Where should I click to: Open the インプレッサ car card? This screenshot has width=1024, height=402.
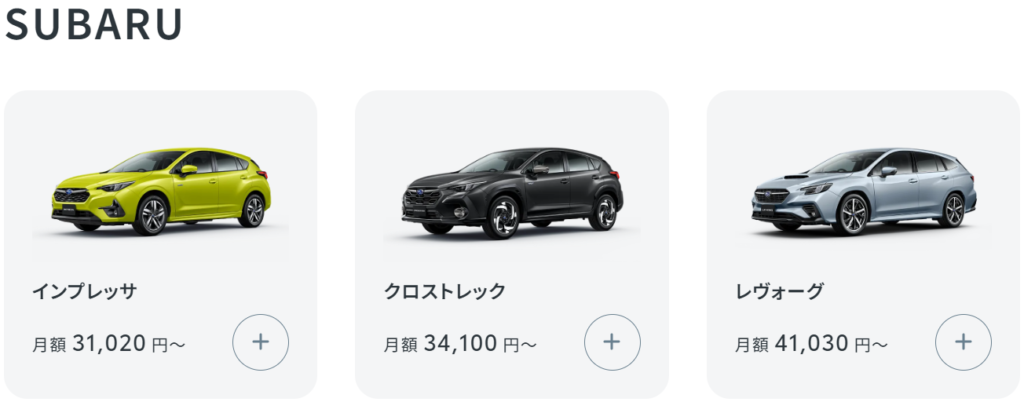[x=160, y=200]
